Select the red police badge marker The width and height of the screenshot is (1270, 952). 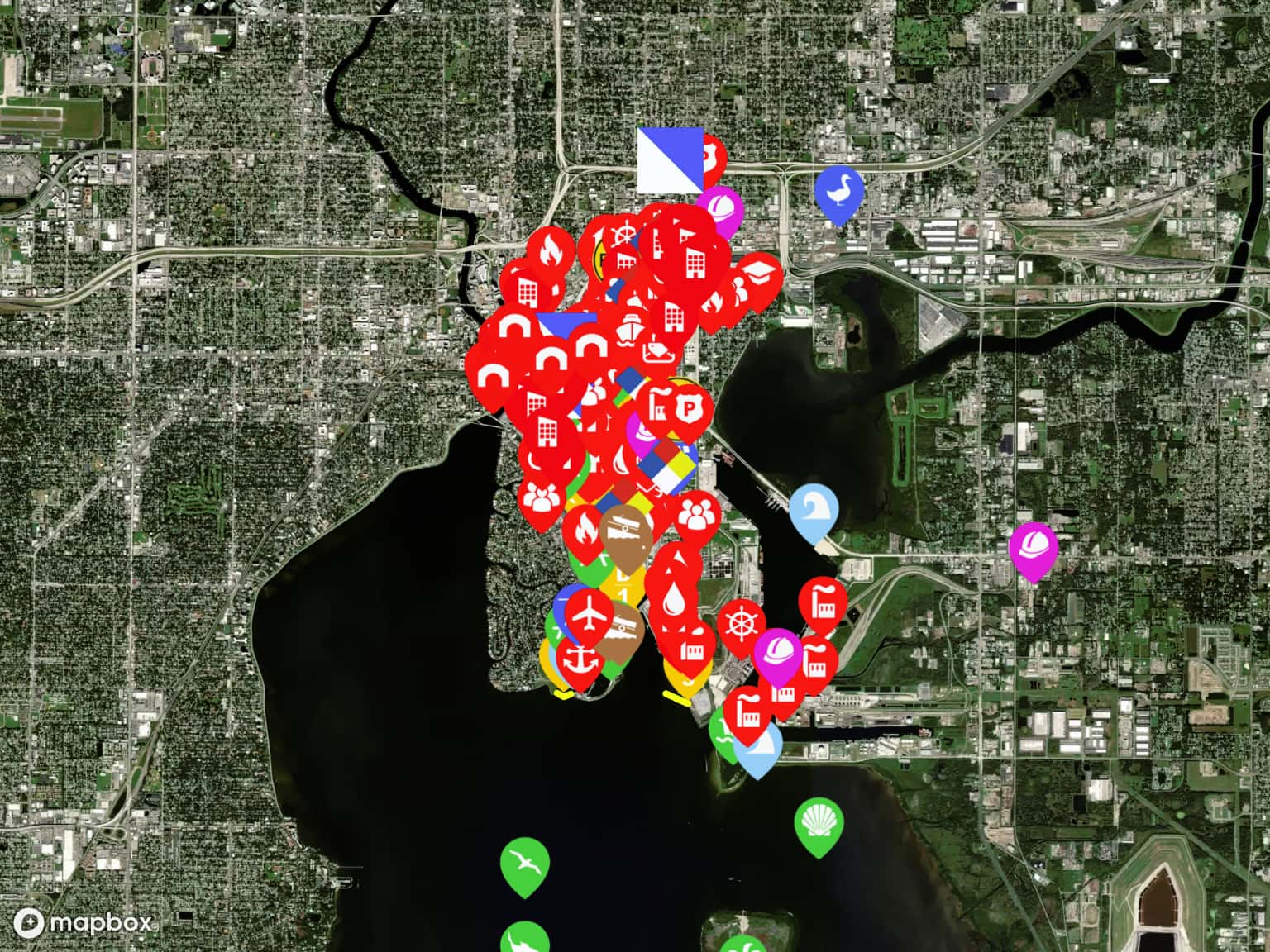(x=688, y=408)
